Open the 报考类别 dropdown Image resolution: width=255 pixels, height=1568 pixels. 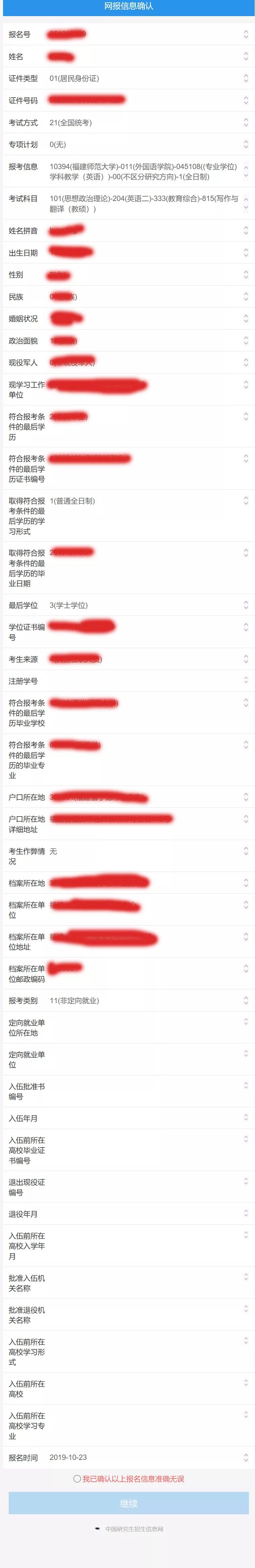coord(245,1000)
